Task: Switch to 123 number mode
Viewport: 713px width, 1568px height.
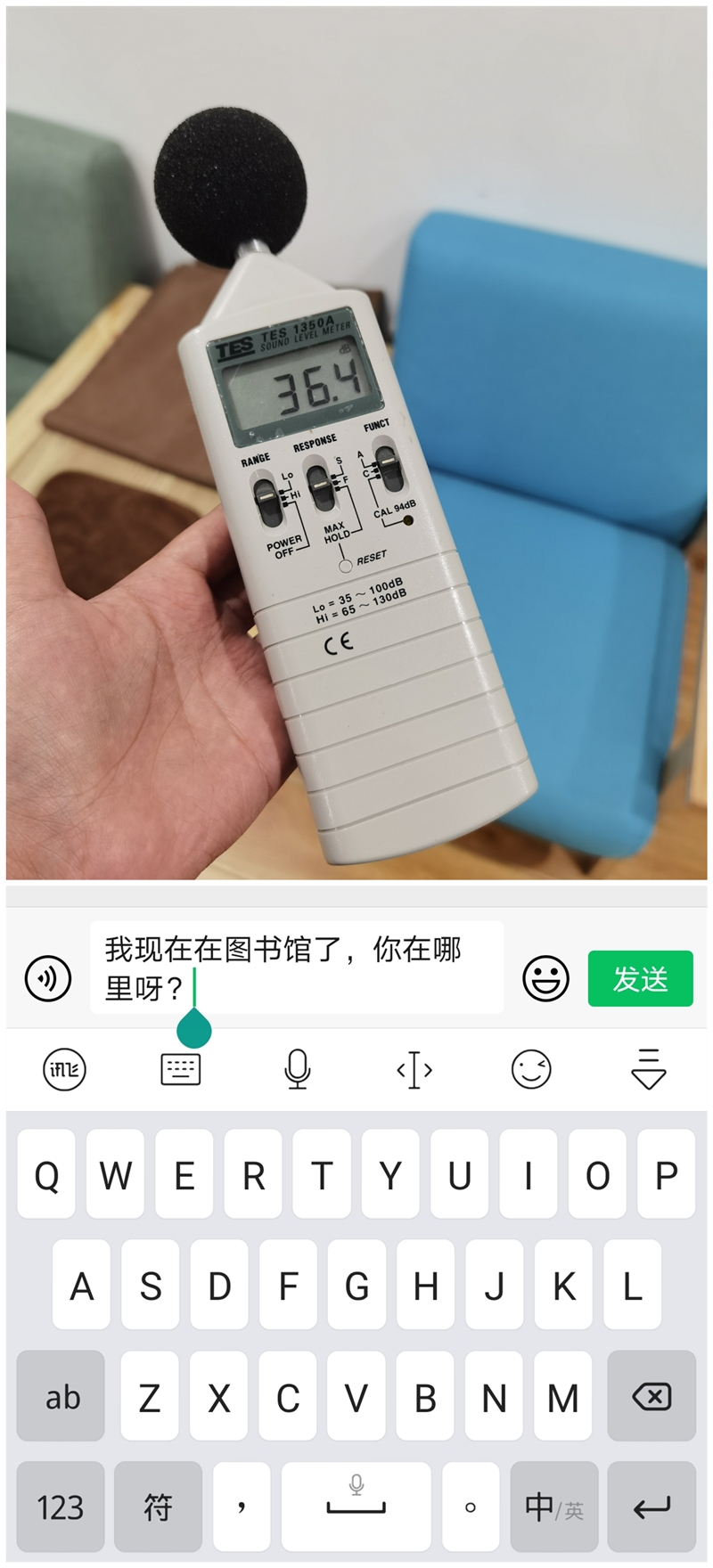Action: pyautogui.click(x=60, y=1506)
